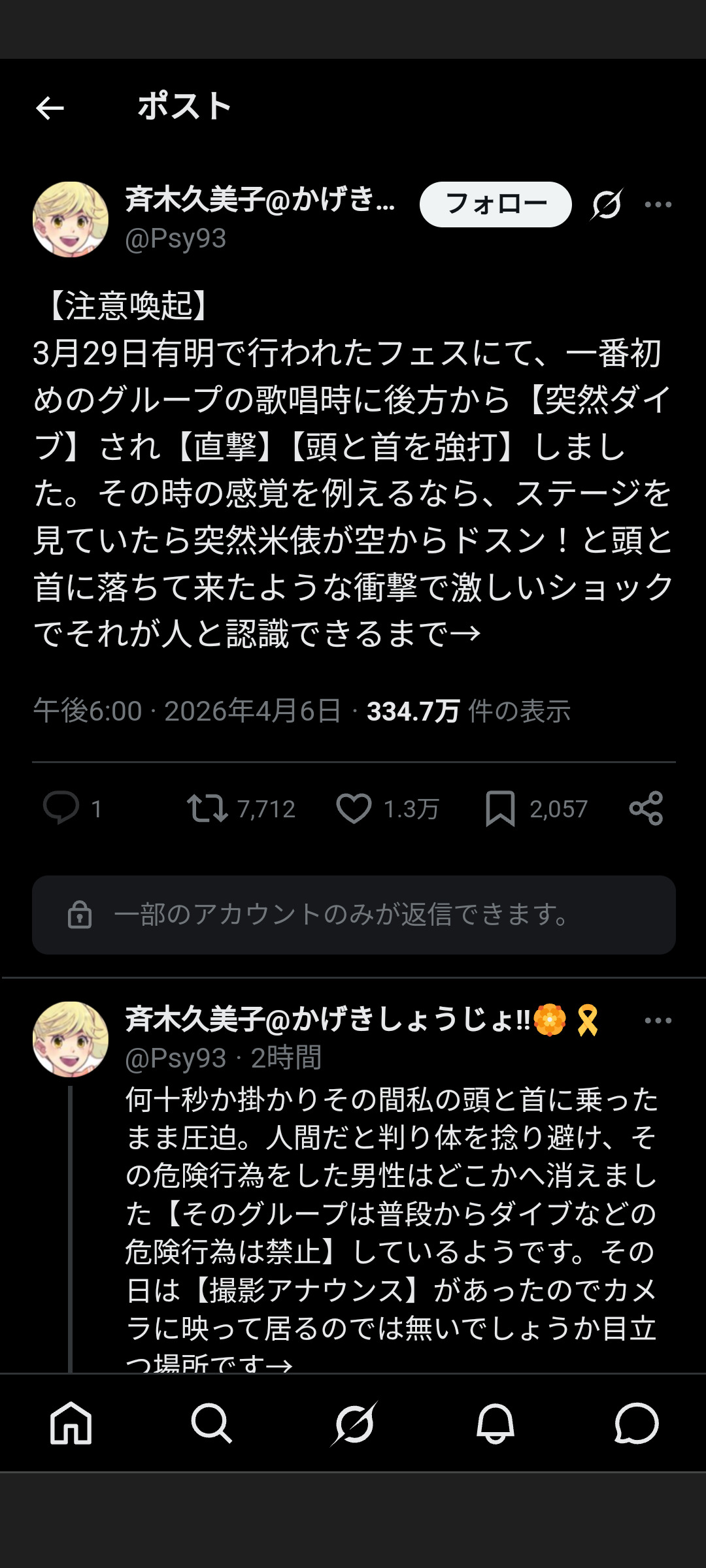Repost the post with 7,712 reposts
This screenshot has width=706, height=1568.
tap(207, 808)
